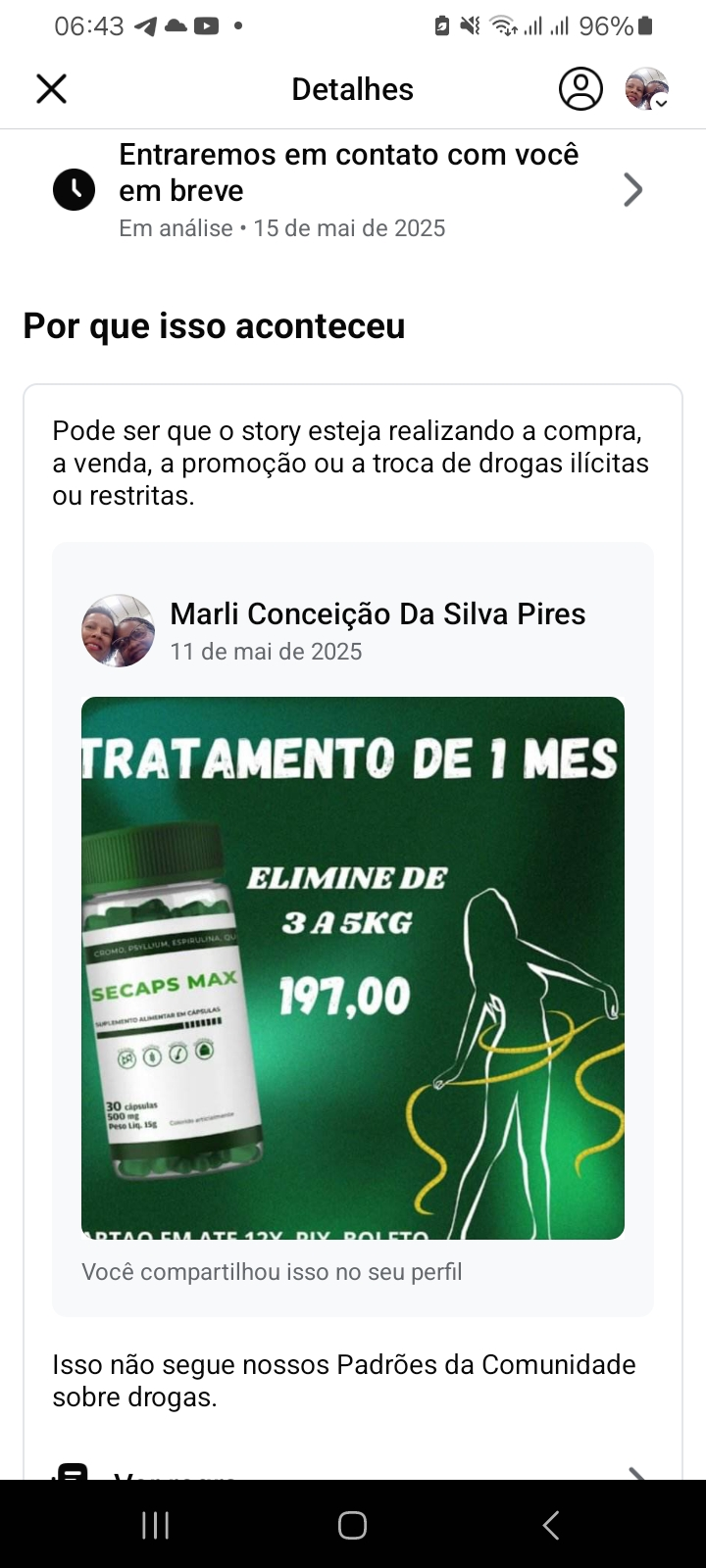The height and width of the screenshot is (1568, 706).
Task: Switch profile via avatar dropdown
Action: (647, 89)
